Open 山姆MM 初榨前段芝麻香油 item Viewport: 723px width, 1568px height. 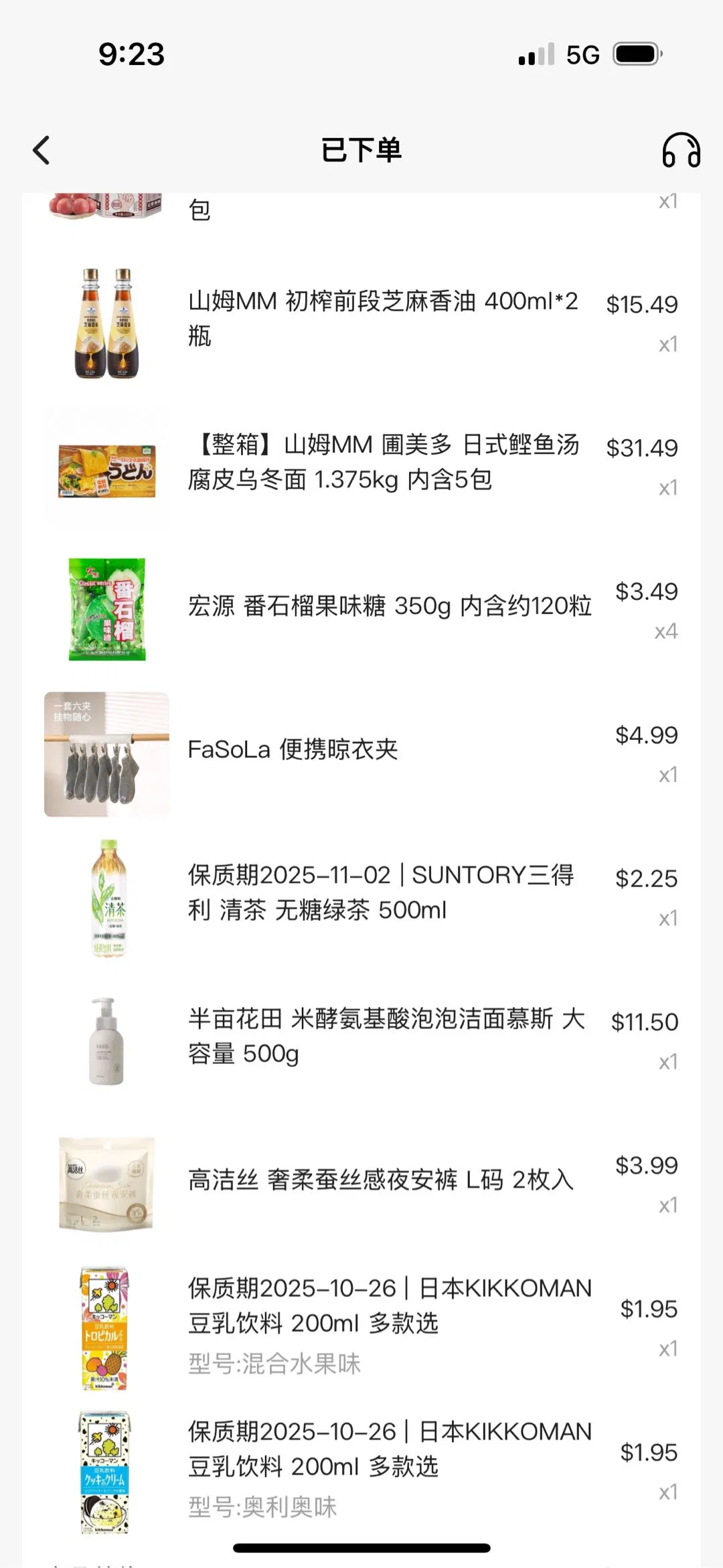[x=382, y=319]
